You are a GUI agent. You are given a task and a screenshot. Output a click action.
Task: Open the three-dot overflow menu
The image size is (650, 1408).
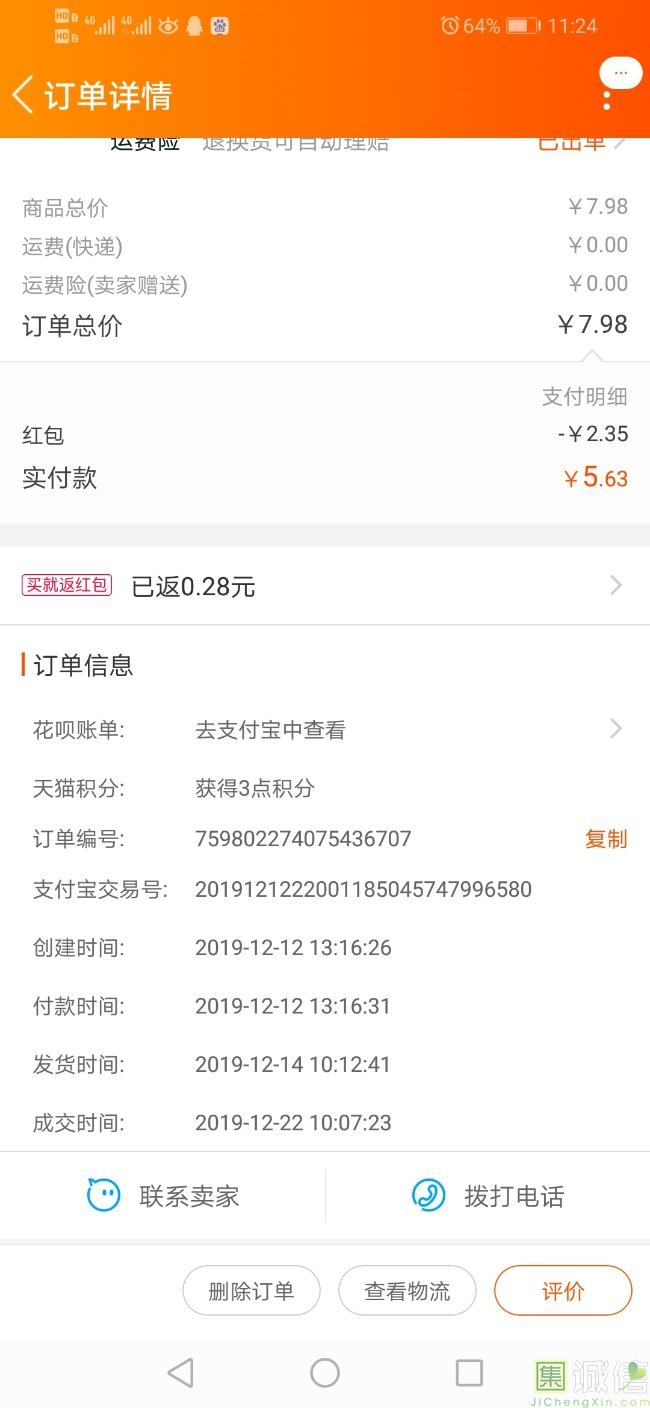click(x=607, y=100)
